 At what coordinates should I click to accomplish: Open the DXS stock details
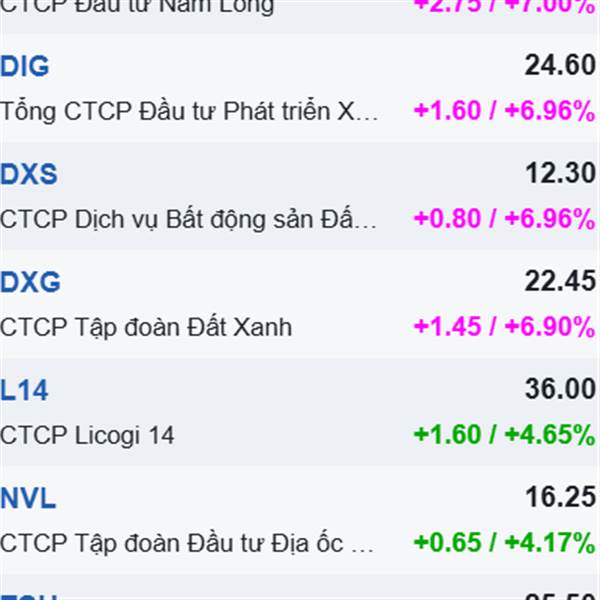pyautogui.click(x=300, y=196)
